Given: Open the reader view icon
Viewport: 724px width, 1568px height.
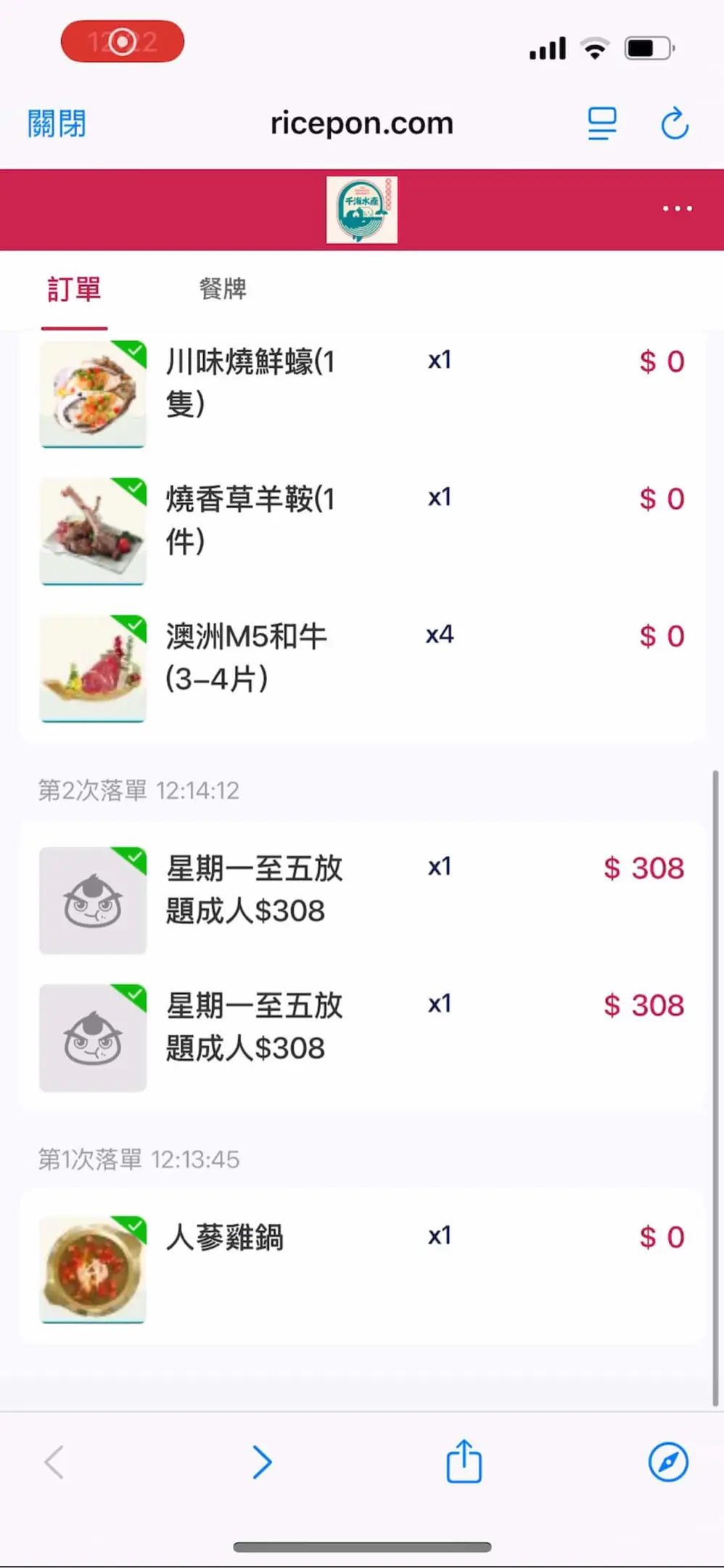Looking at the screenshot, I should [601, 123].
